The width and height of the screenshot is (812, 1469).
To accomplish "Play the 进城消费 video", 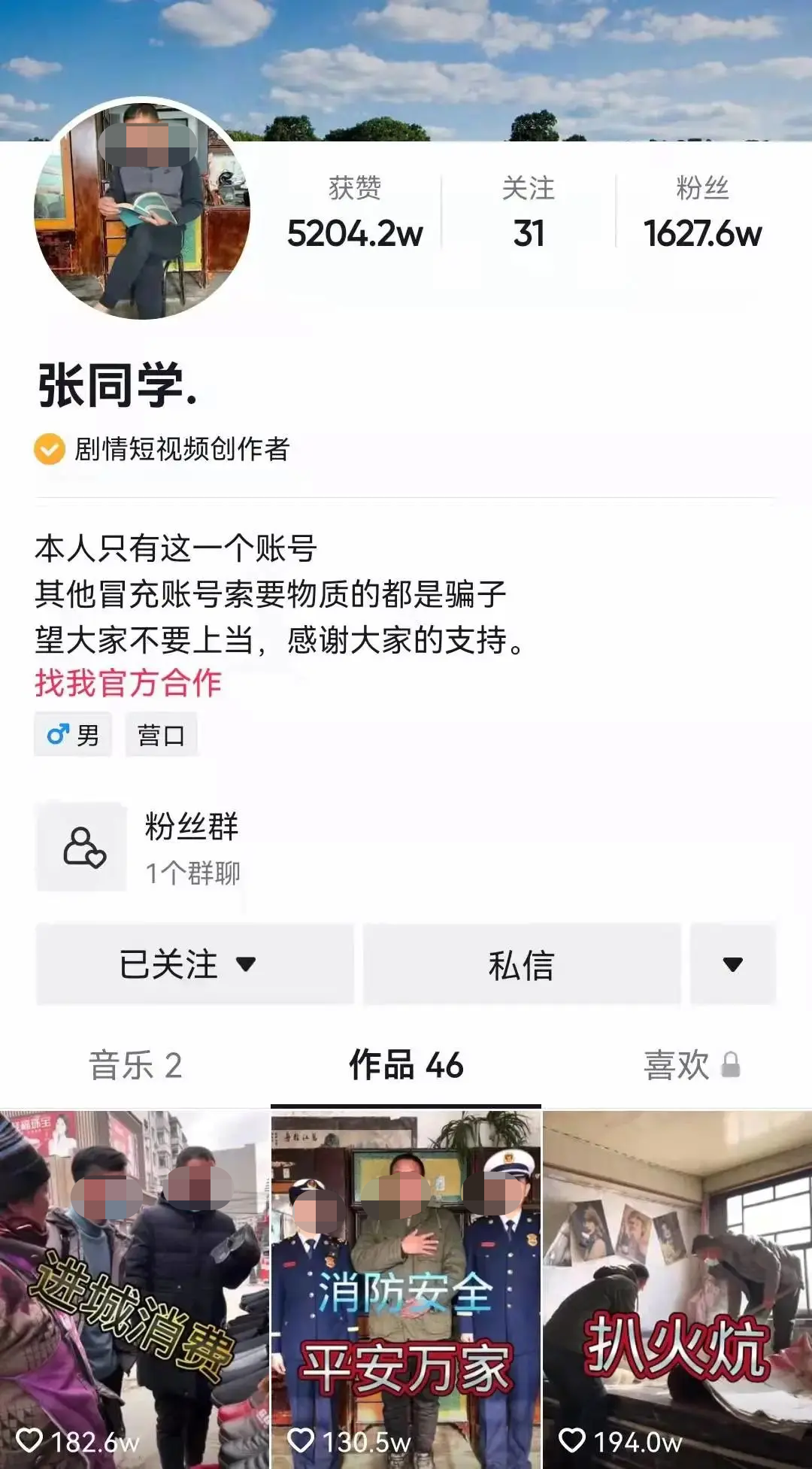I will tap(135, 1289).
